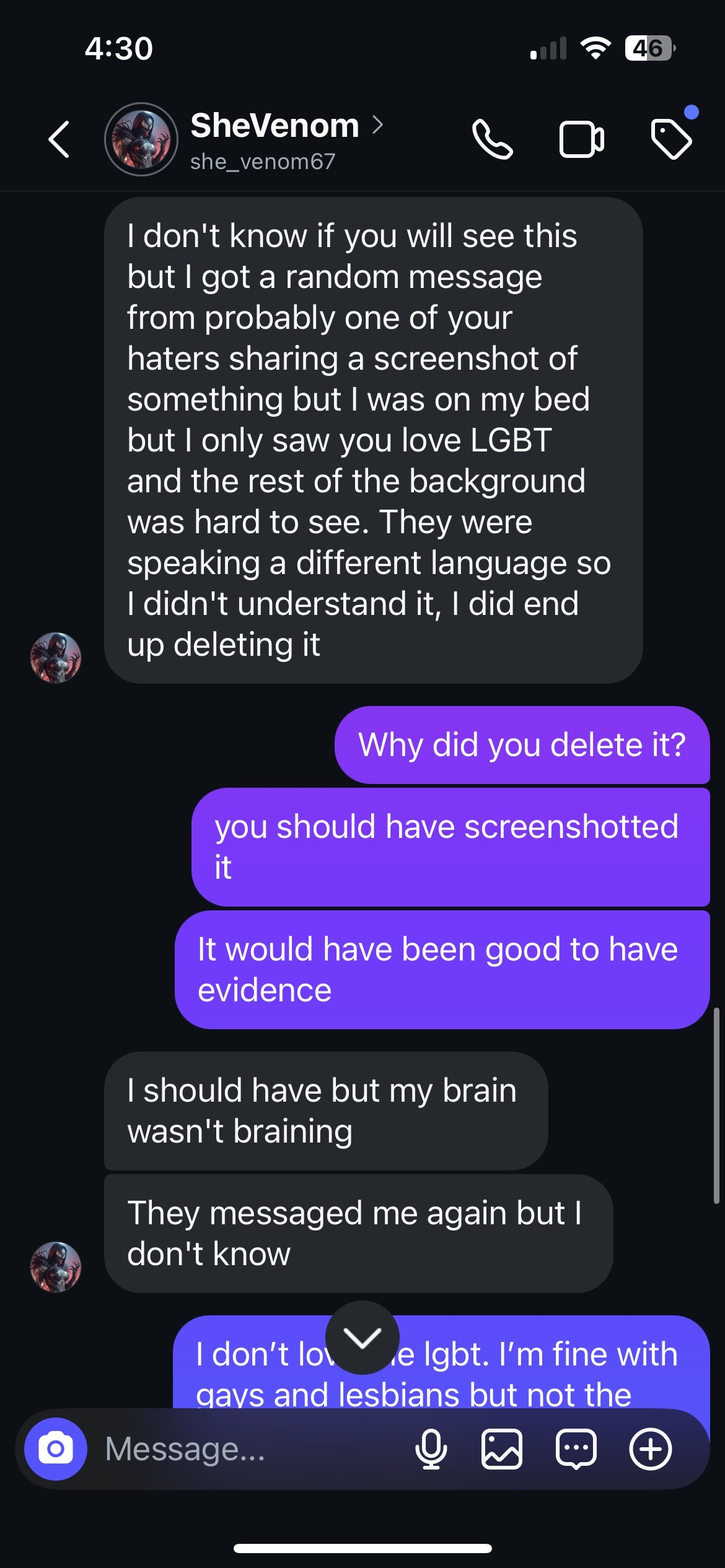725x1568 pixels.
Task: Start a voice call with SheVenom
Action: [x=492, y=139]
